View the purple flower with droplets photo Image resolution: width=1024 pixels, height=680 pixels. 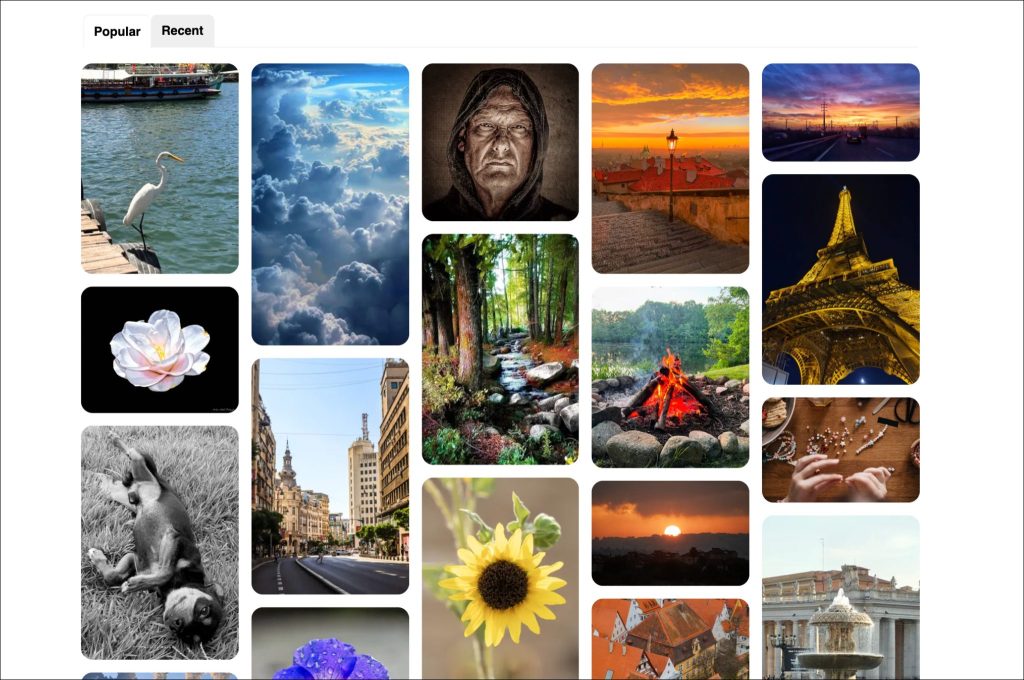(x=330, y=644)
